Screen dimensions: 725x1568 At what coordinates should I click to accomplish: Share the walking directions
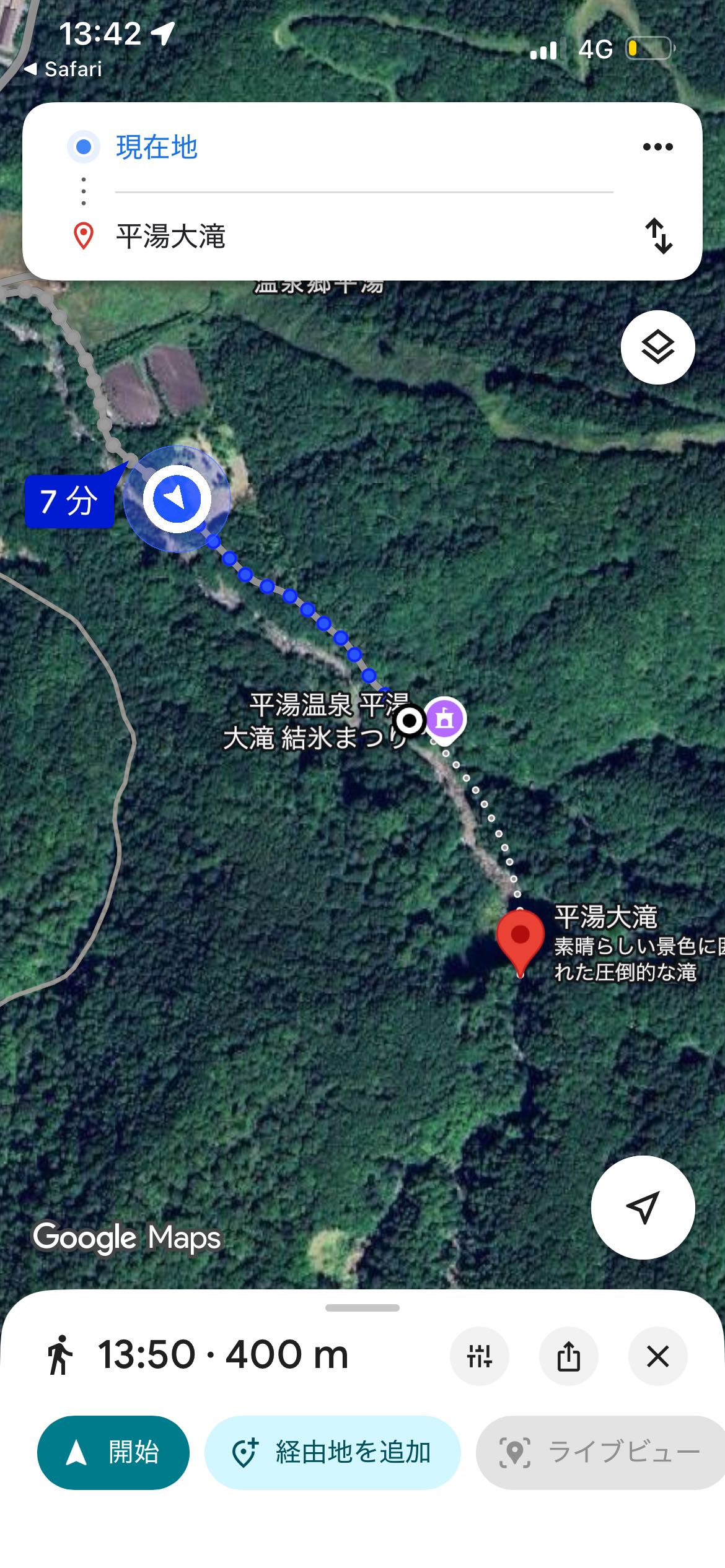point(568,1357)
